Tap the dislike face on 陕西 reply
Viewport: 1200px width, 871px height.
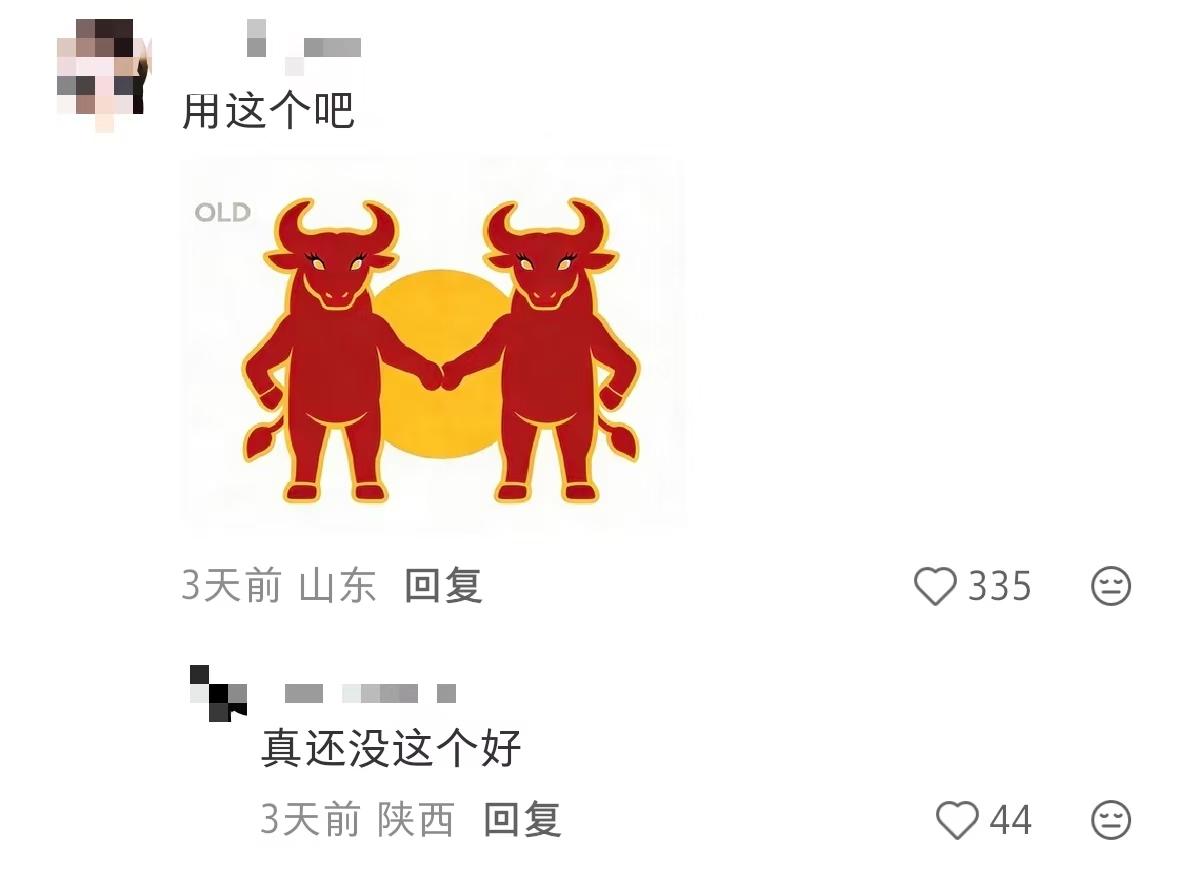point(1110,820)
